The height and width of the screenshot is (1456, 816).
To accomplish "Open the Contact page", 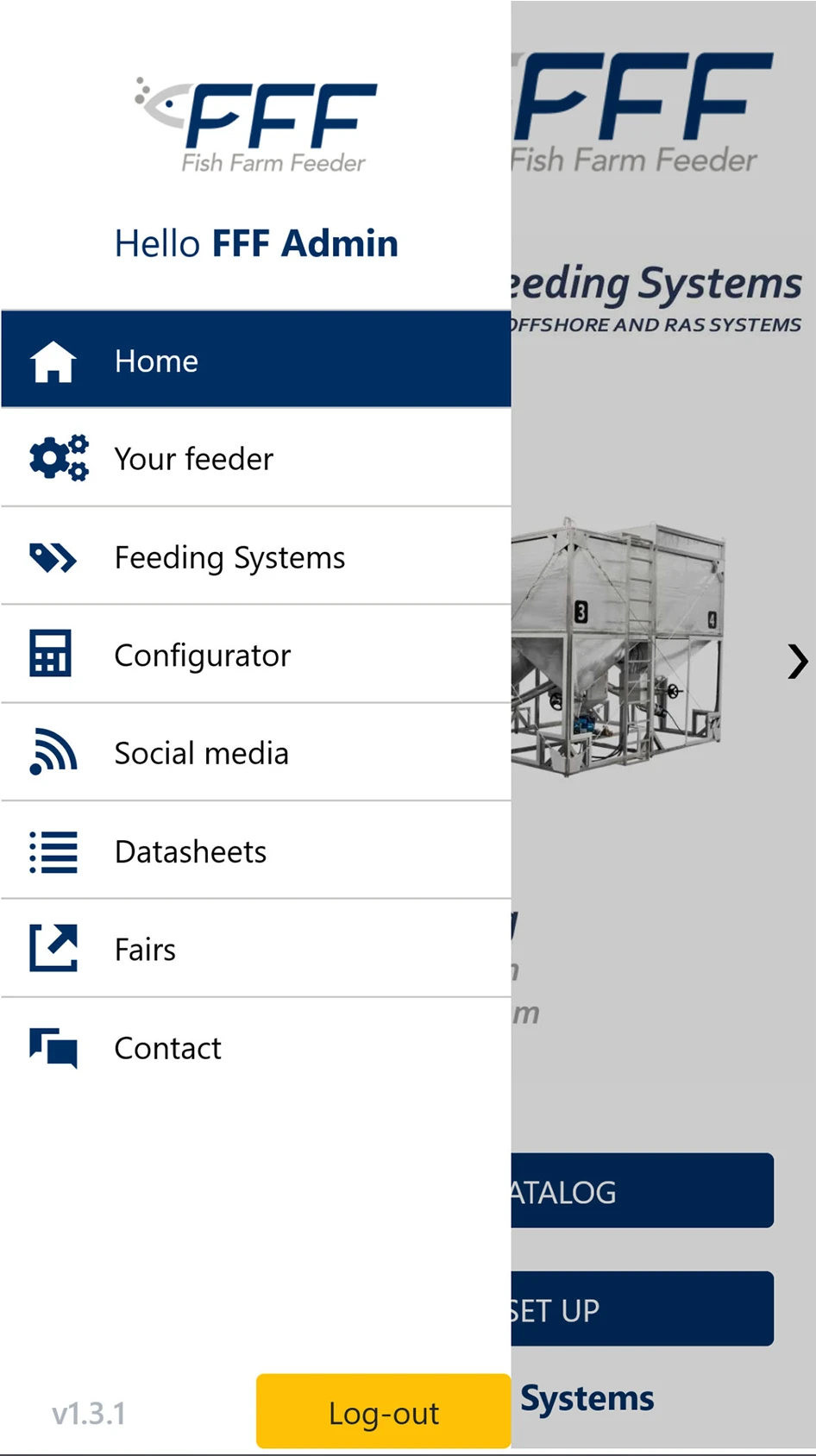I will 255,1048.
